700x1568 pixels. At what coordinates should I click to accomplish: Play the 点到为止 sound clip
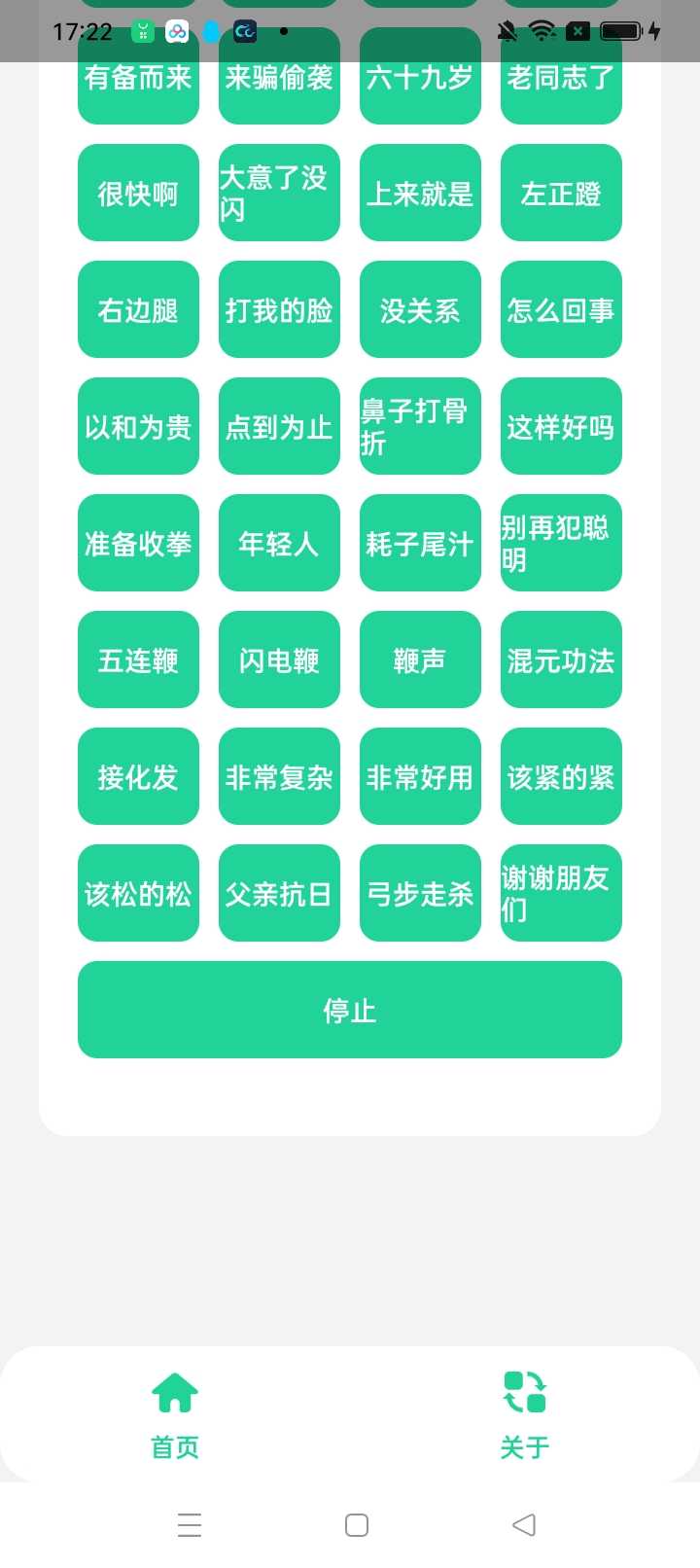pyautogui.click(x=279, y=426)
